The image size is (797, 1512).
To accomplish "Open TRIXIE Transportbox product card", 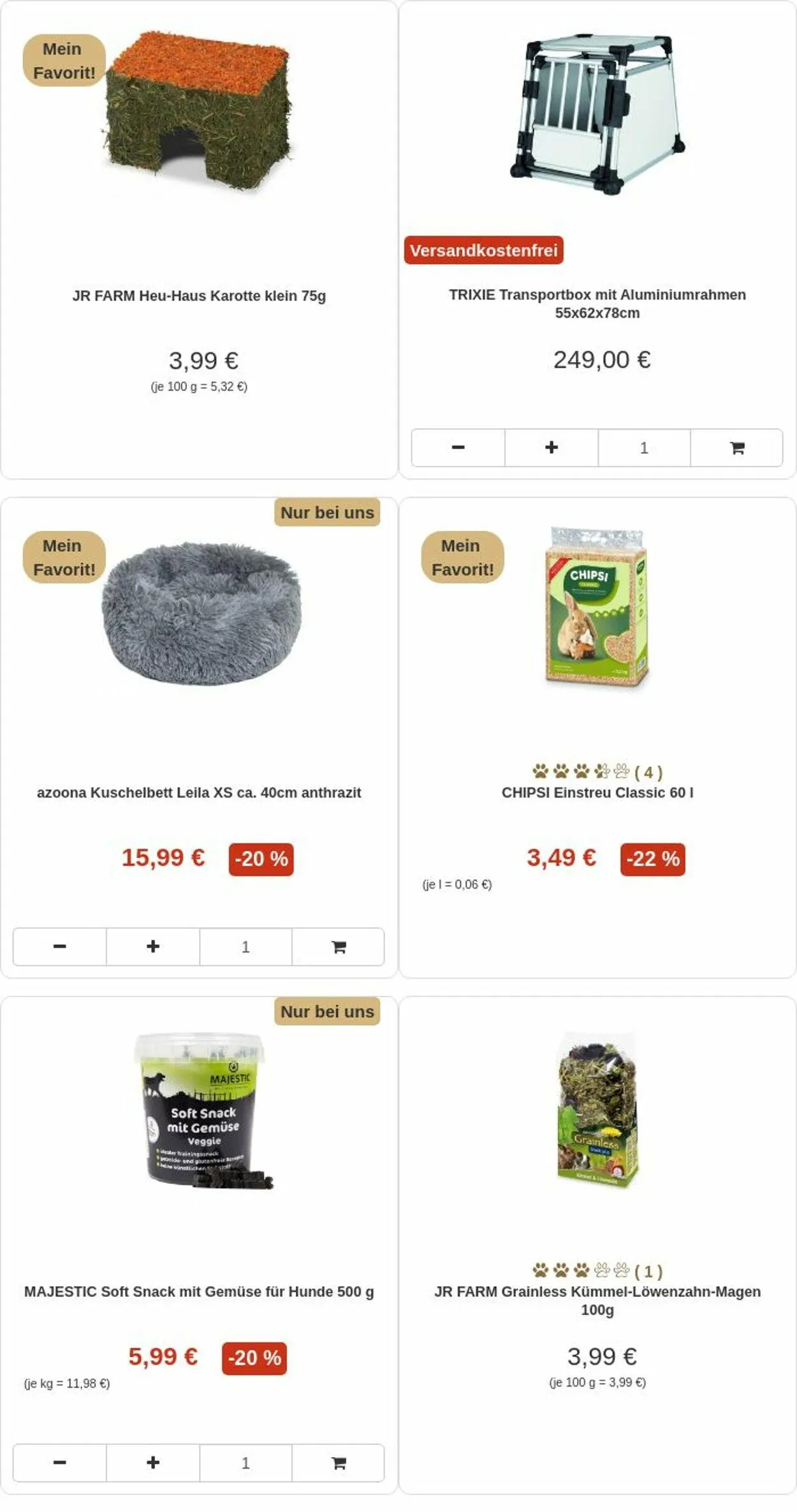I will (597, 304).
